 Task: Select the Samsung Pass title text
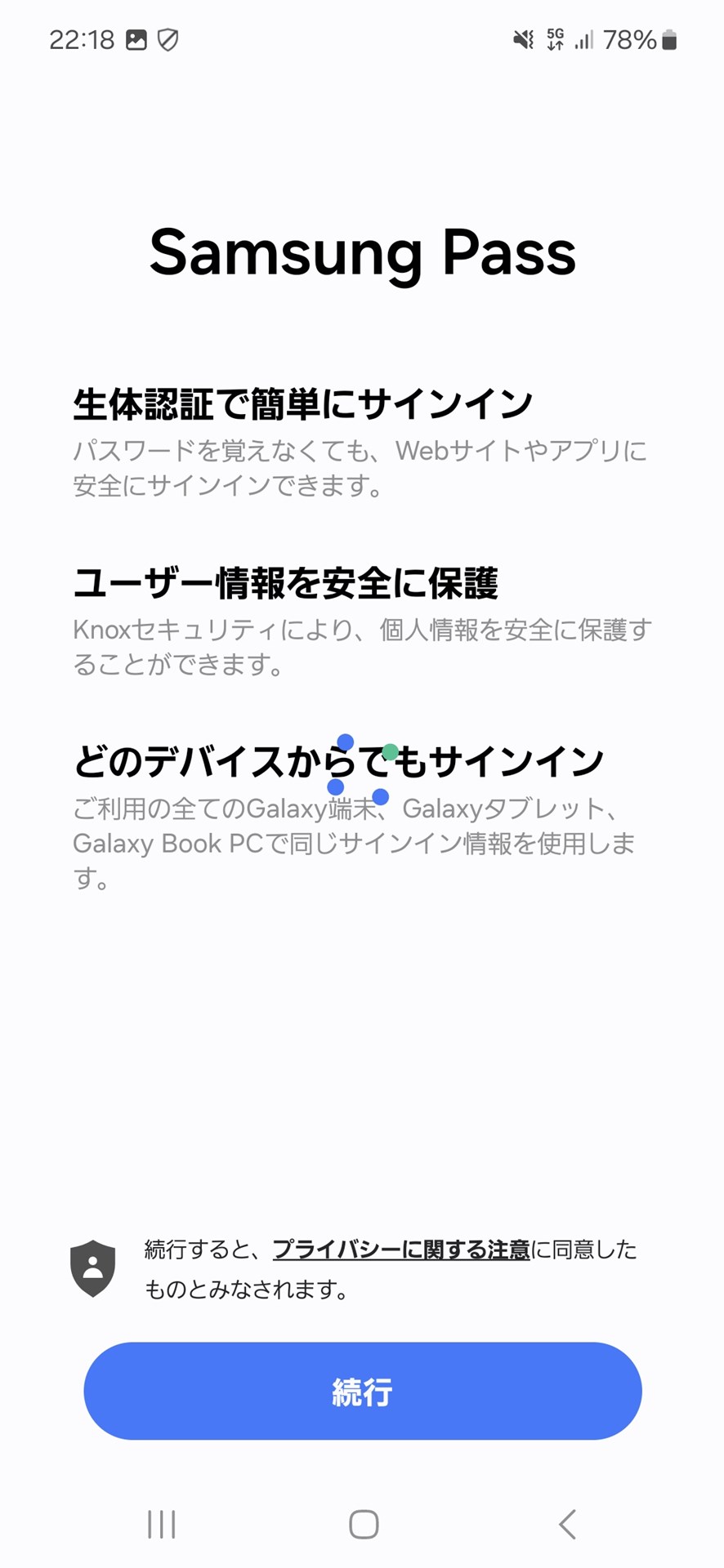(x=362, y=253)
